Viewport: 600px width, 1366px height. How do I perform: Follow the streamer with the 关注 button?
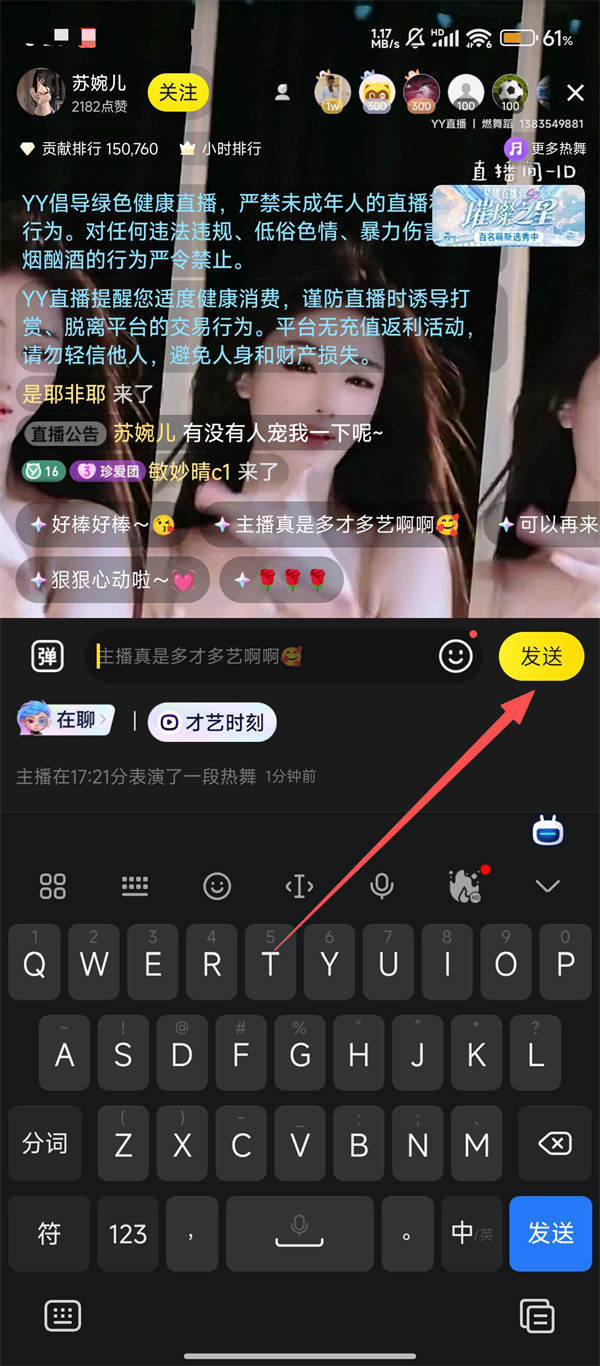coord(178,93)
